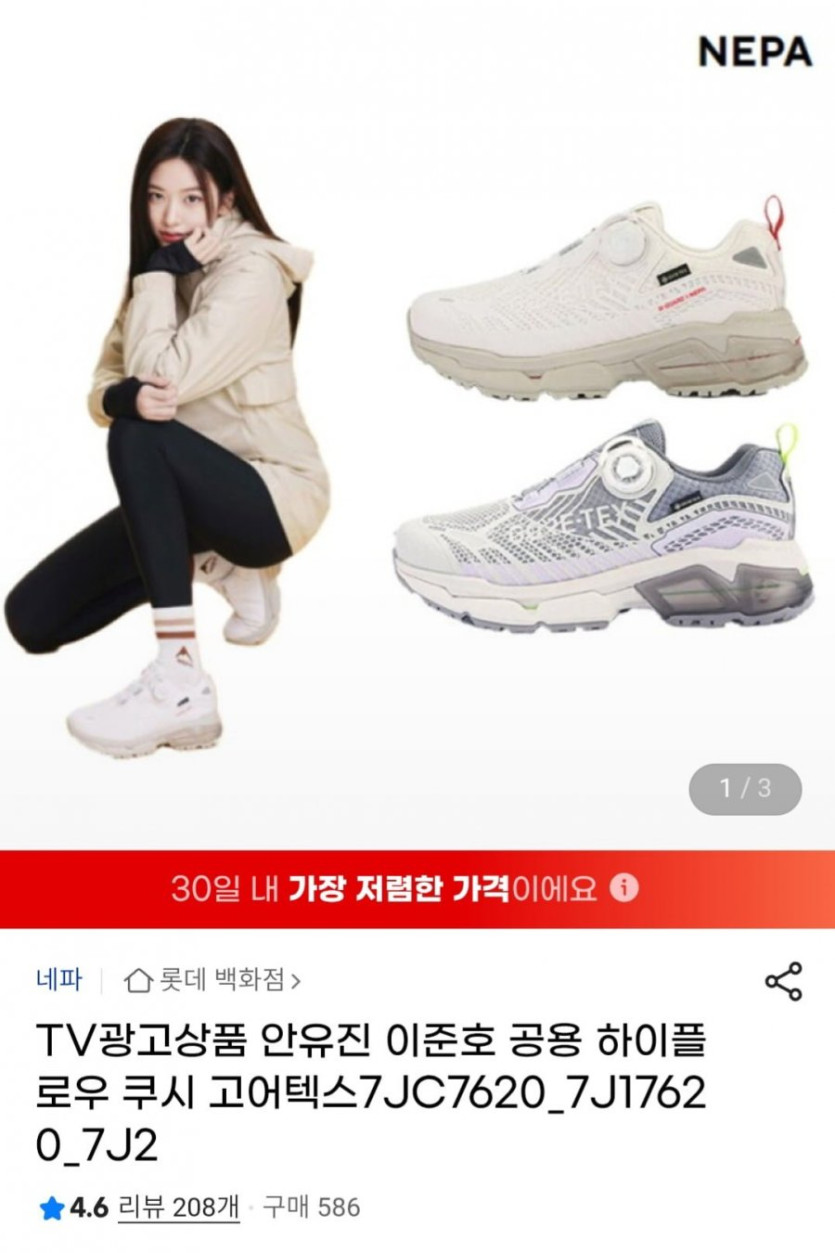Tap the info icon on the lowest-price banner

[624, 888]
